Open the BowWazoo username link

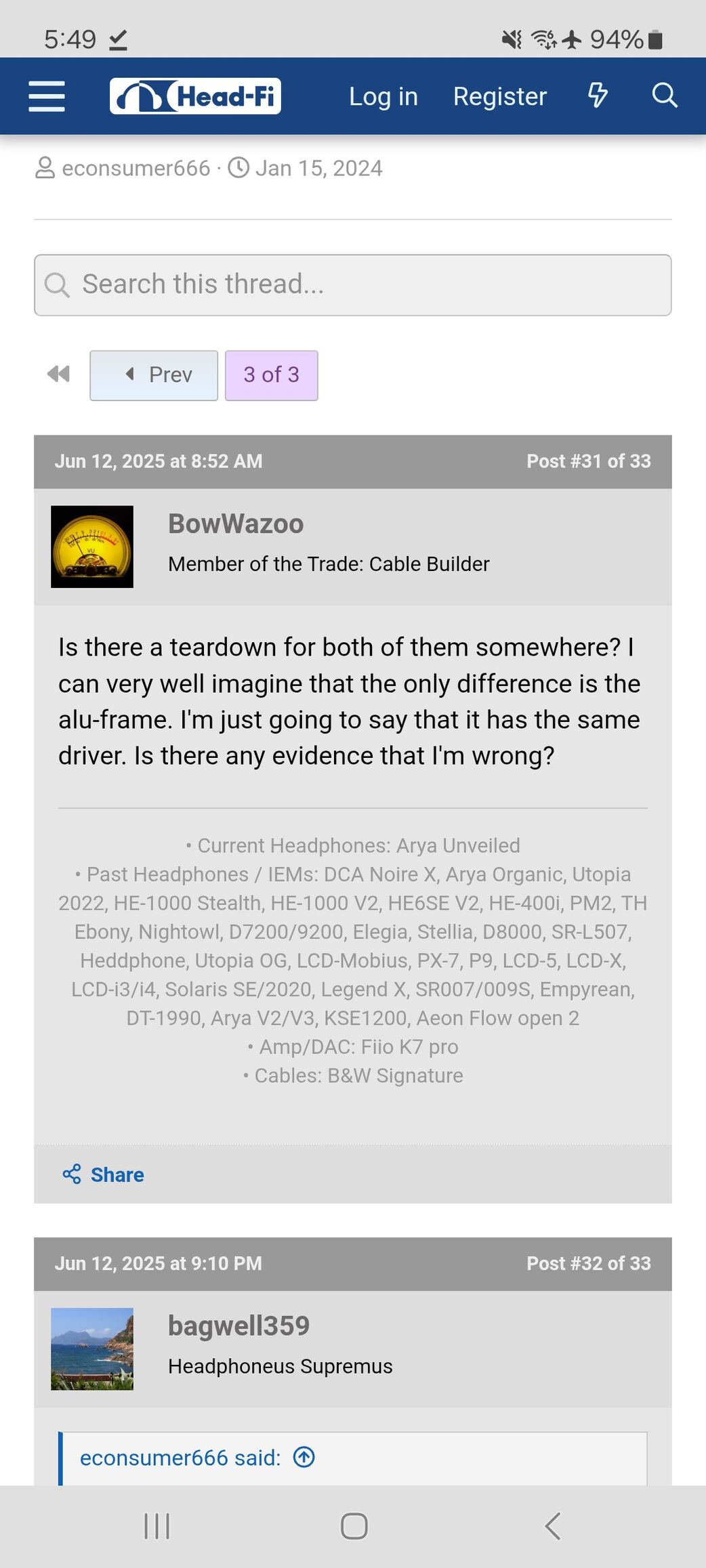(x=236, y=524)
